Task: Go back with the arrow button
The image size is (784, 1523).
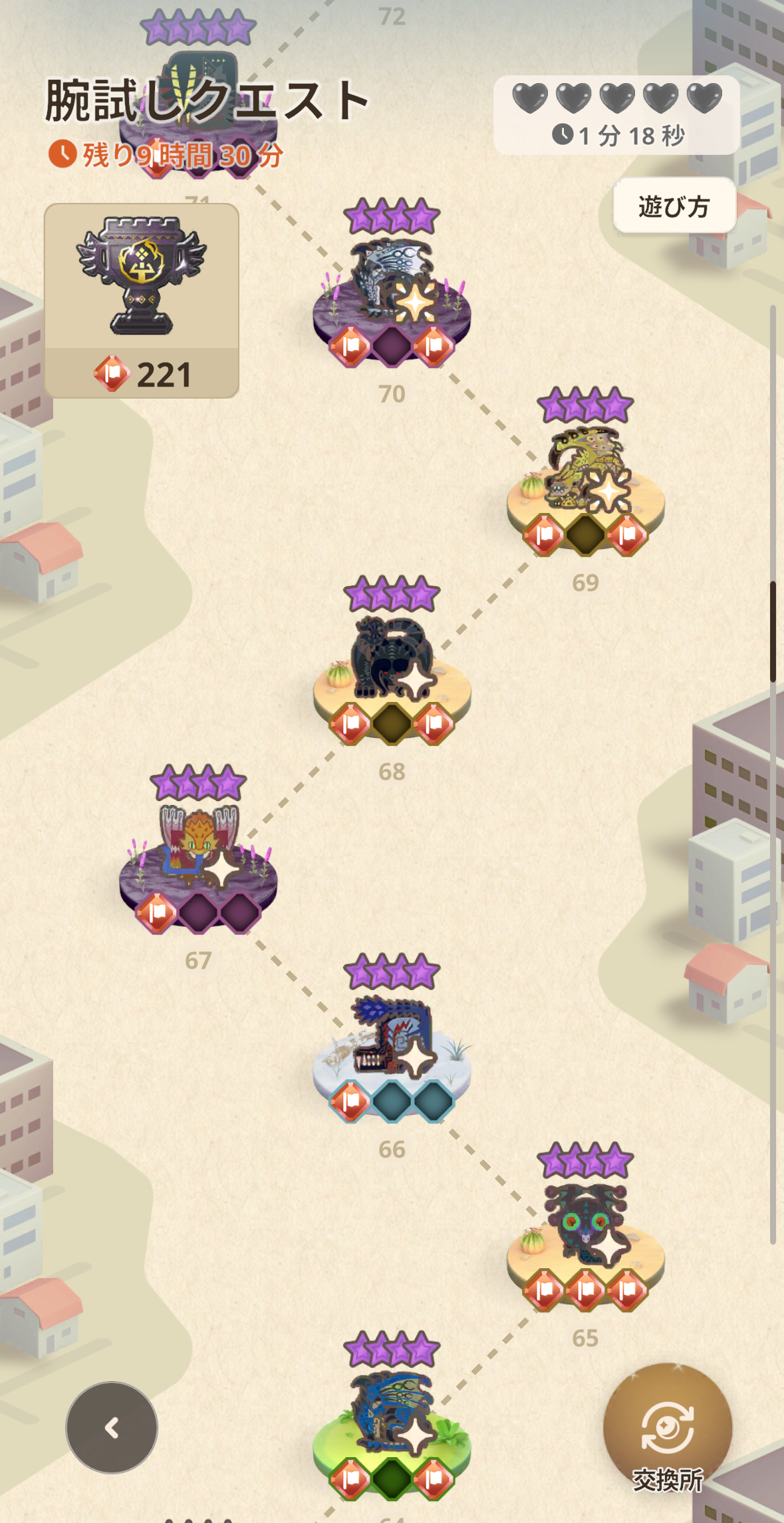Action: tap(112, 1427)
